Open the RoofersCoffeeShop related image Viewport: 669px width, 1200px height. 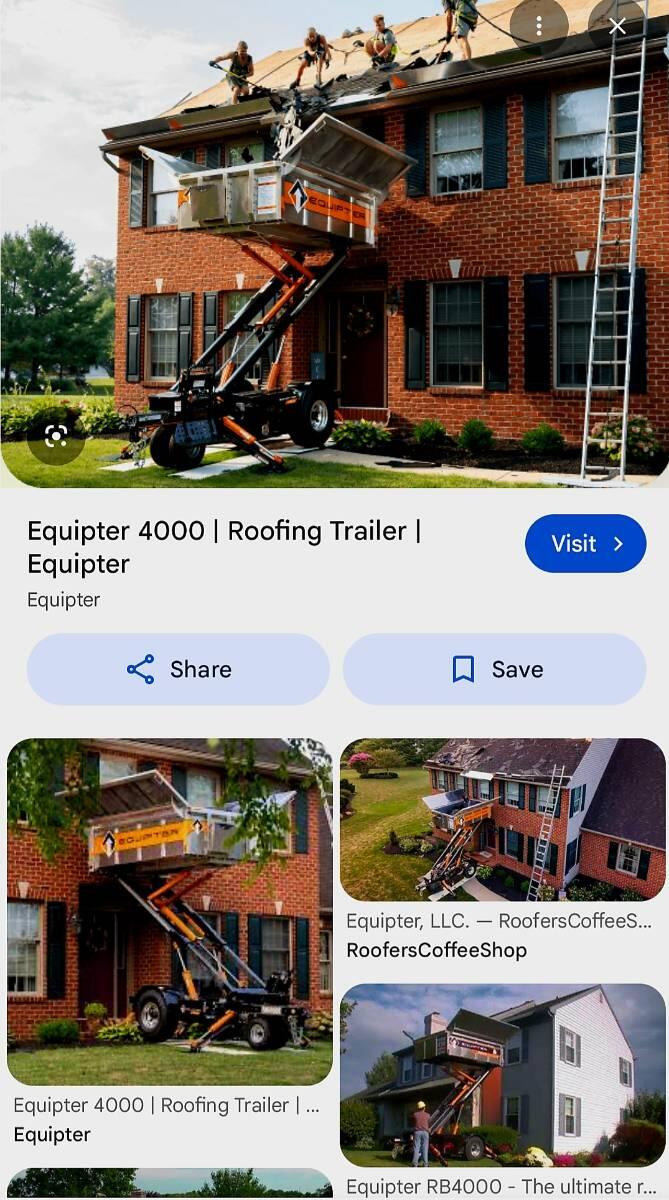point(502,820)
